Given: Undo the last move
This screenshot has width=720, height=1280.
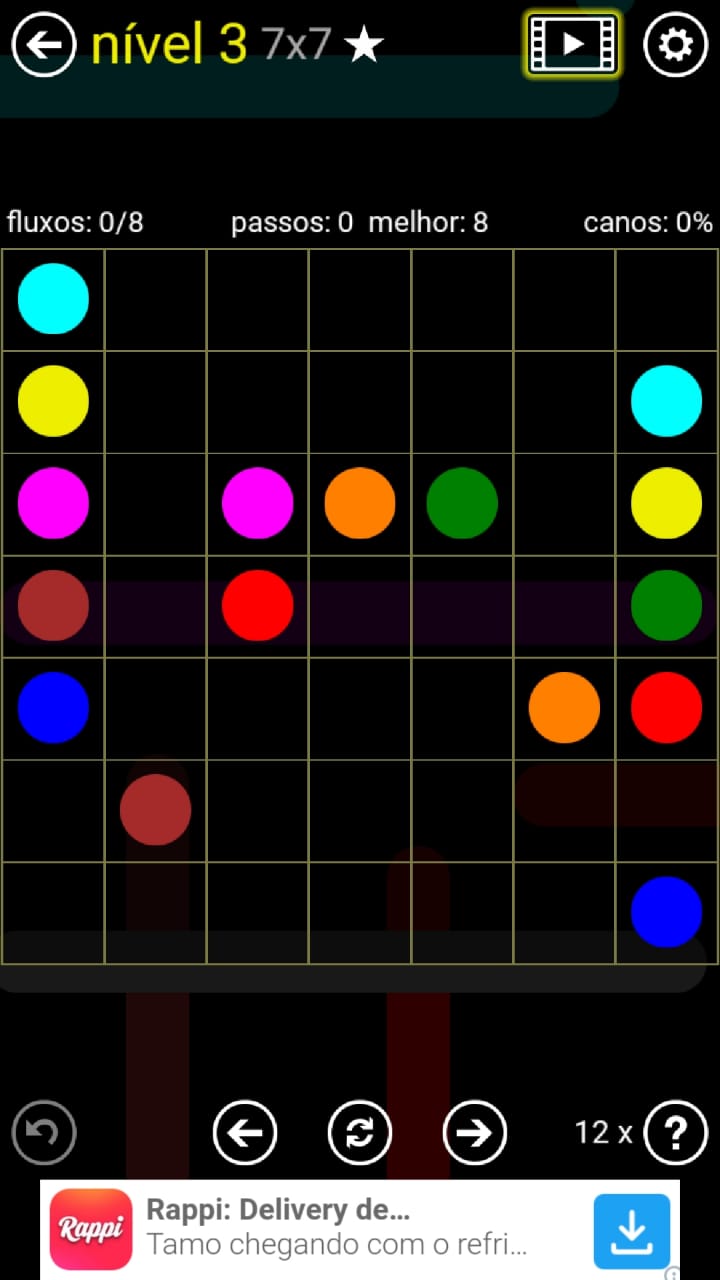Looking at the screenshot, I should coord(44,1132).
